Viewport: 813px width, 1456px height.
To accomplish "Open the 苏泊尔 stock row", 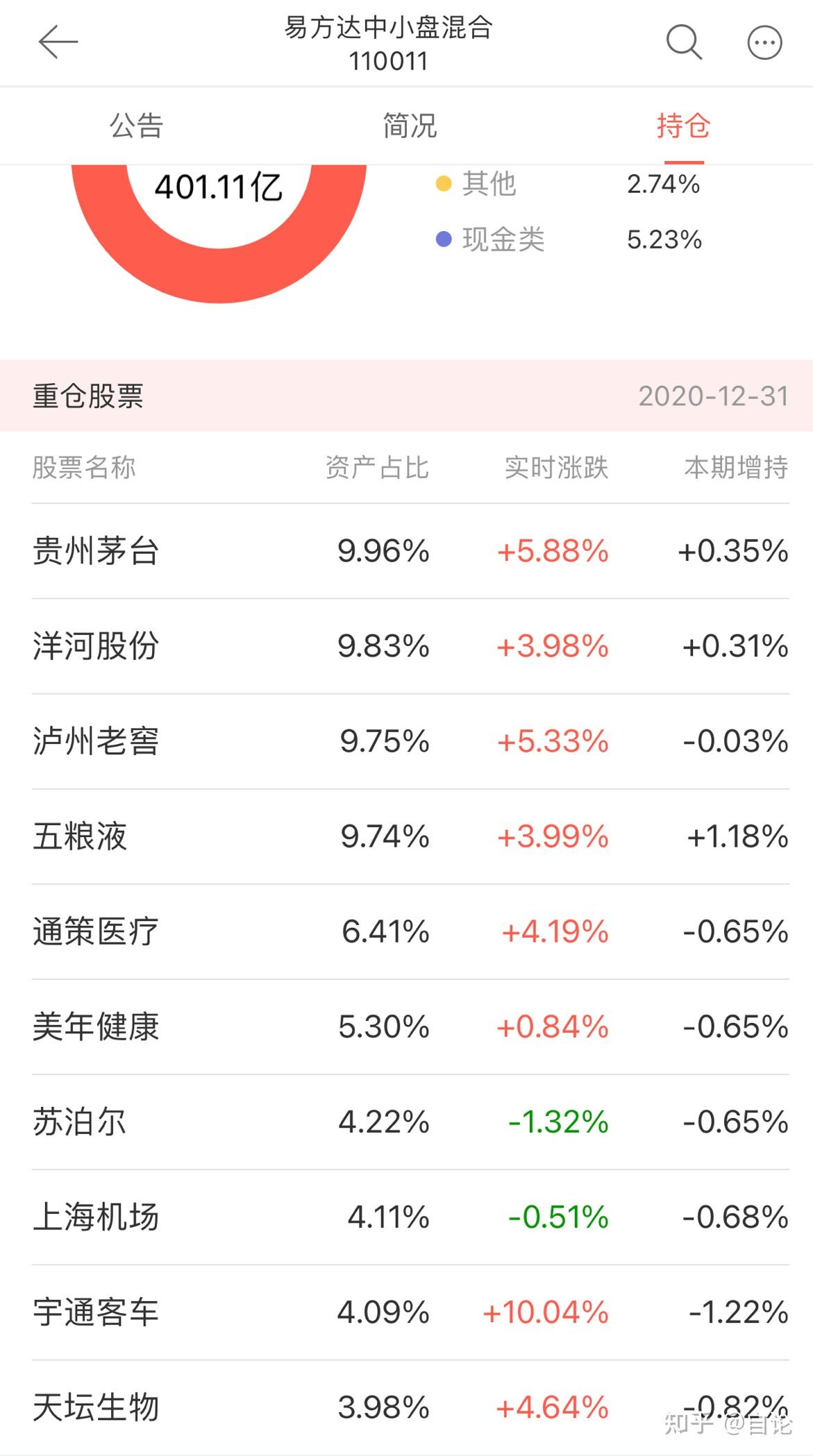I will [x=410, y=1121].
